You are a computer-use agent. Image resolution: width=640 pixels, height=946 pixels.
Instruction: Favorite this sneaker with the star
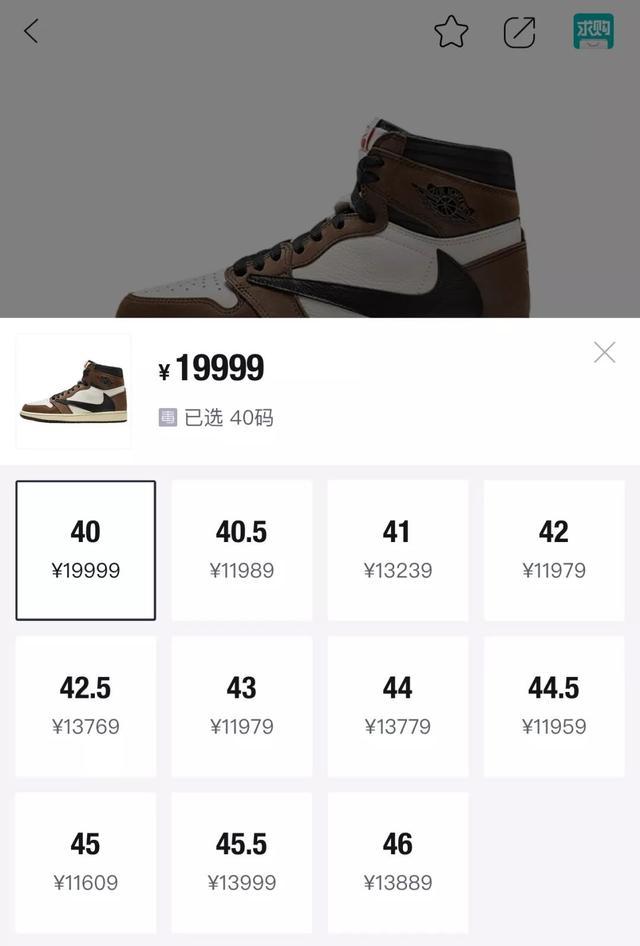[x=451, y=32]
